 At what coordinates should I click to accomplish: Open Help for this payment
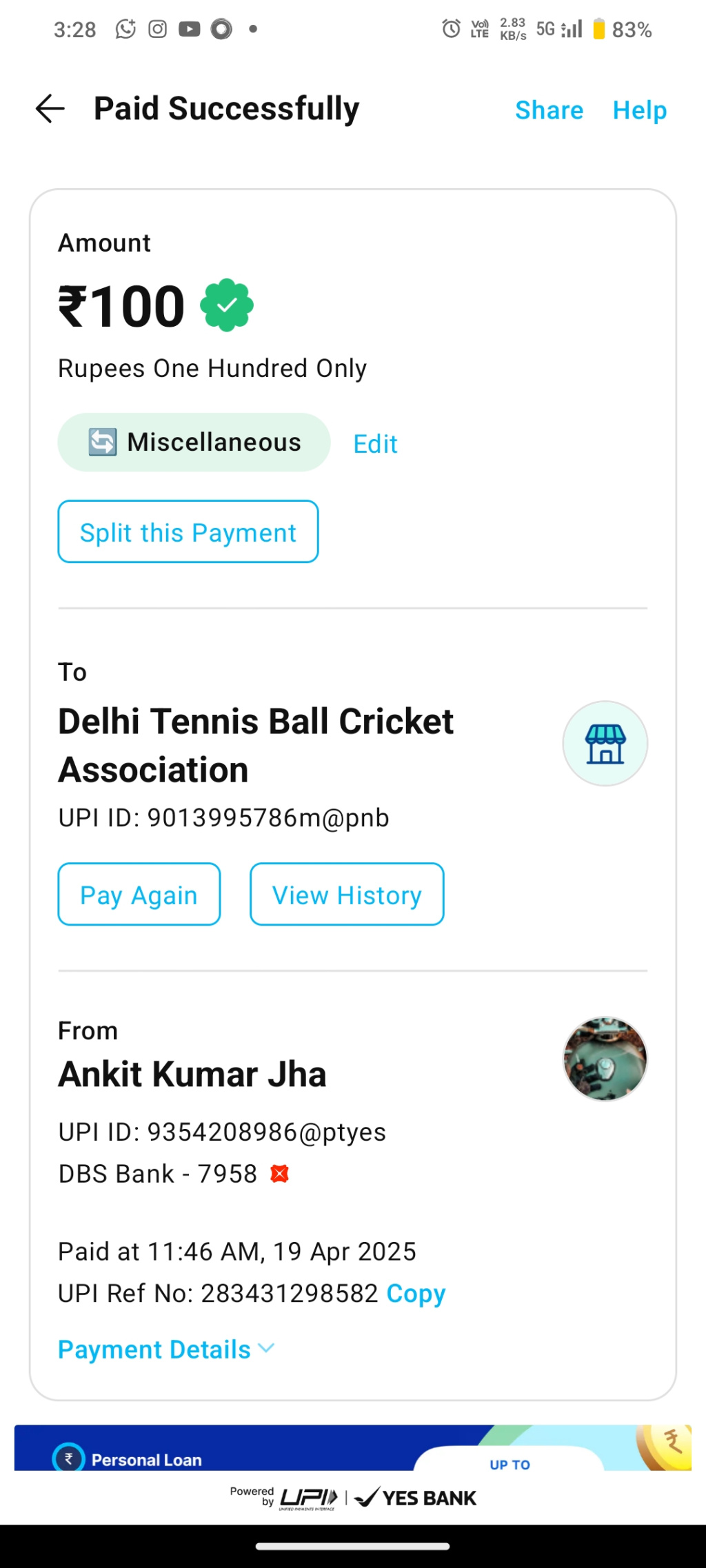tap(639, 110)
